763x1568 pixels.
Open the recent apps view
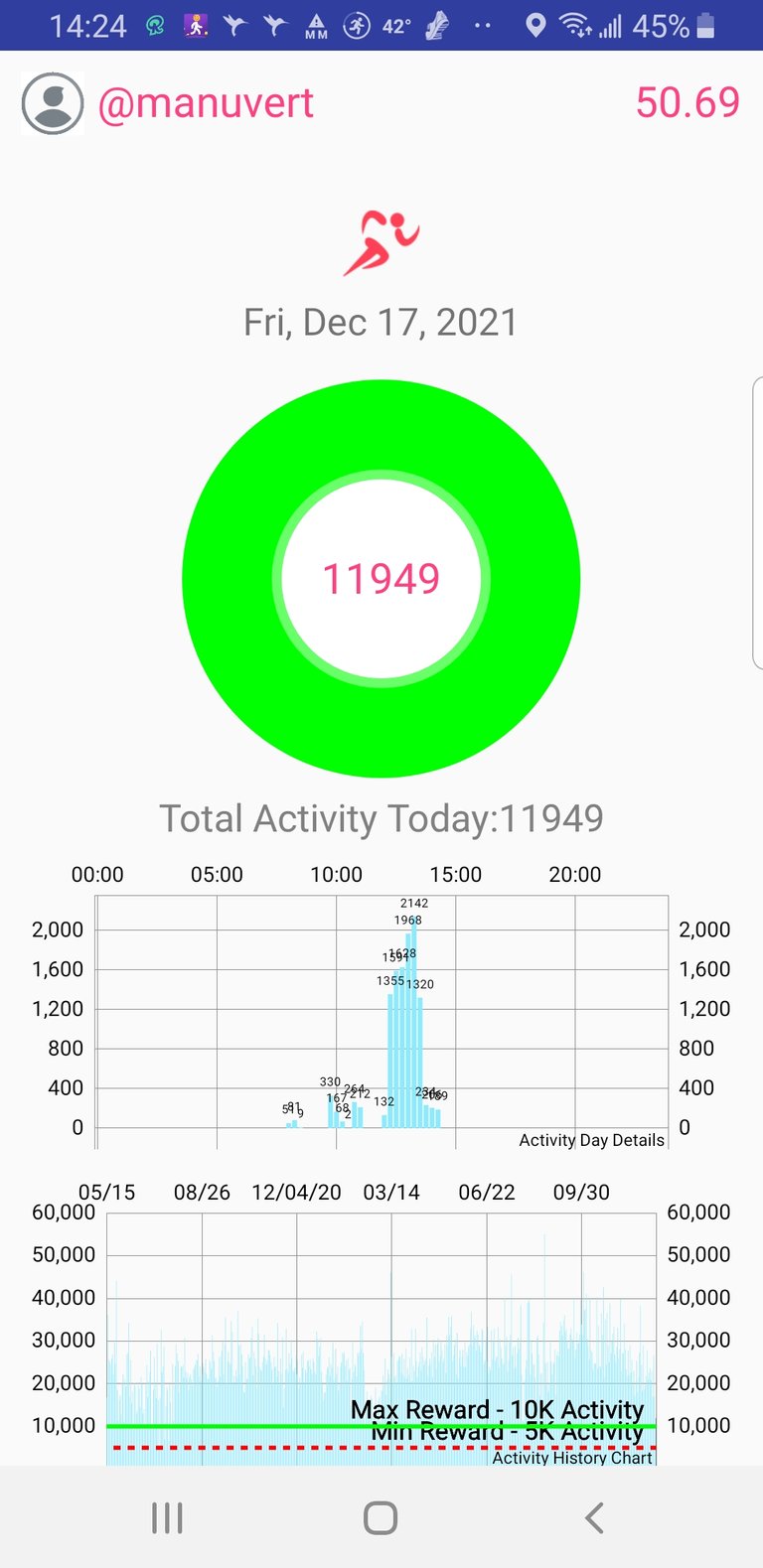[167, 1517]
